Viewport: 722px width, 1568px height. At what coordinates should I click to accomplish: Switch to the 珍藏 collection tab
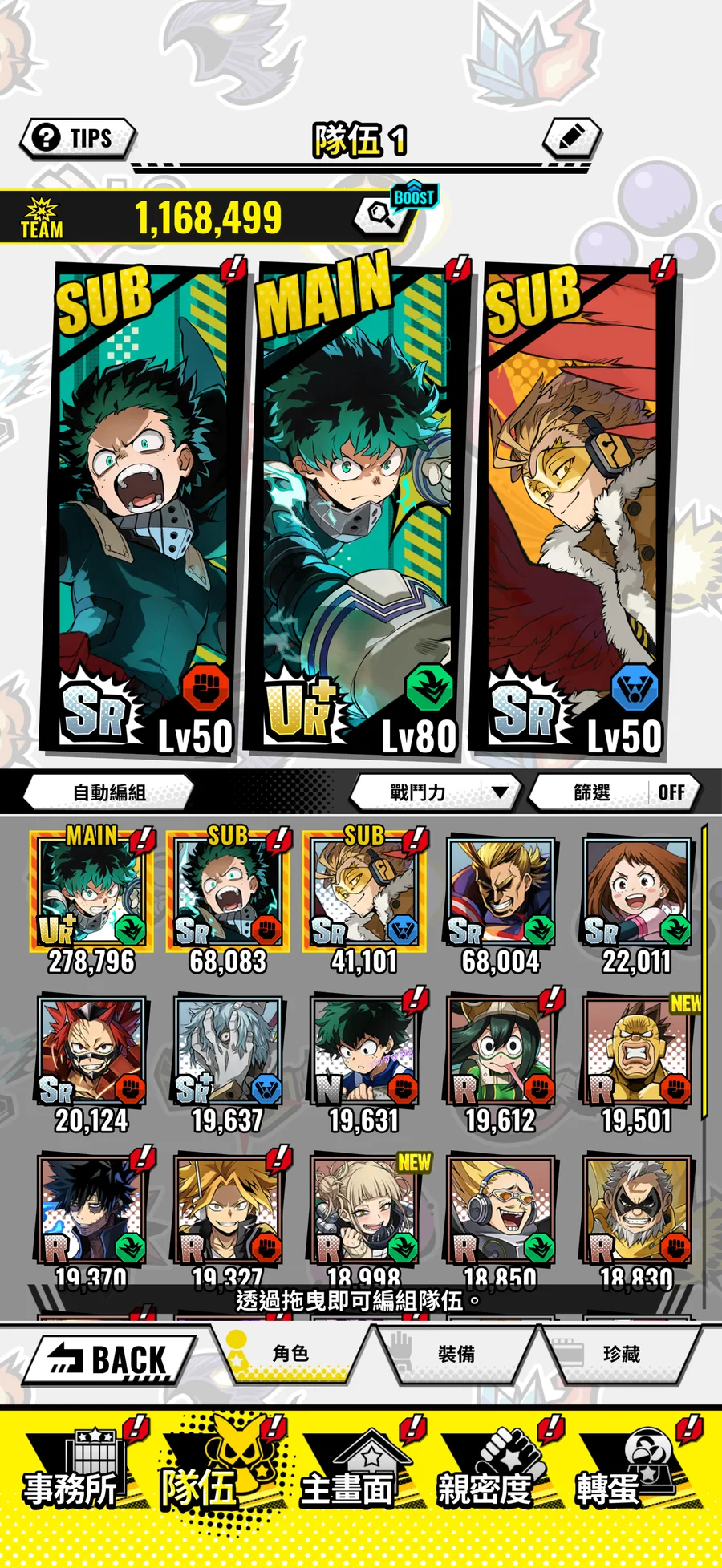point(622,1354)
